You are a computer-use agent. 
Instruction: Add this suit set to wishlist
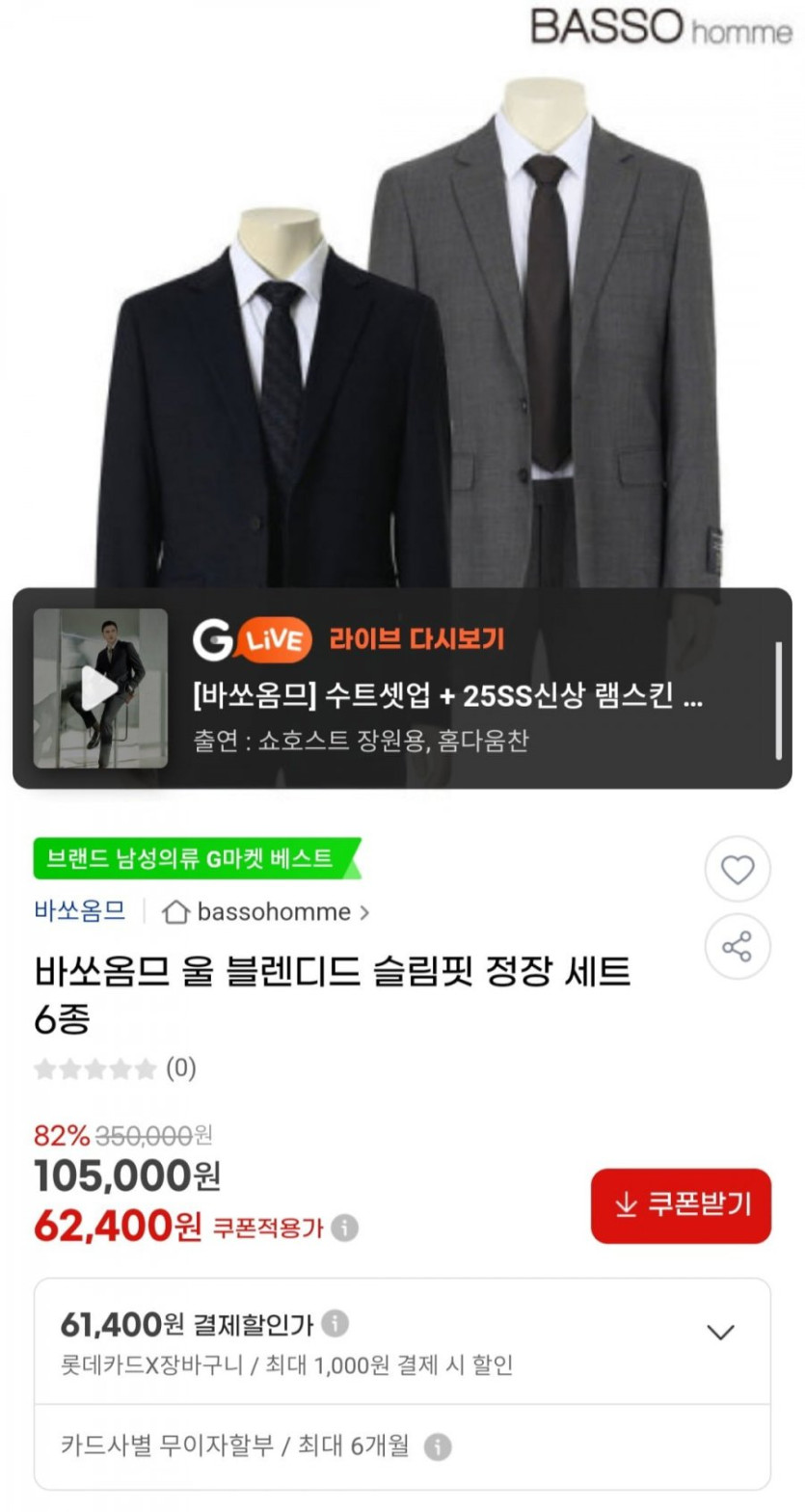(738, 870)
